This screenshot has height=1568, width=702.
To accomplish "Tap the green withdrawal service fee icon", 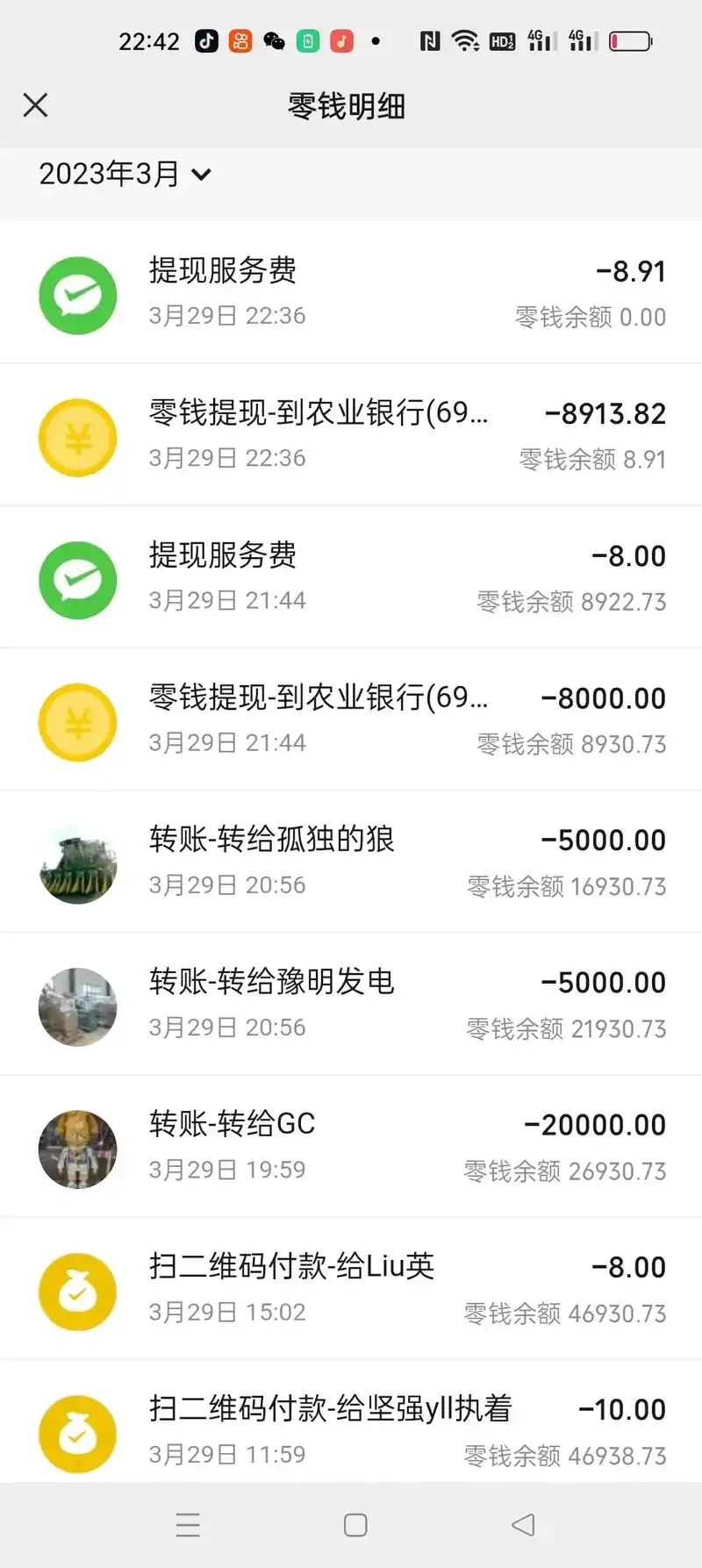I will (77, 295).
